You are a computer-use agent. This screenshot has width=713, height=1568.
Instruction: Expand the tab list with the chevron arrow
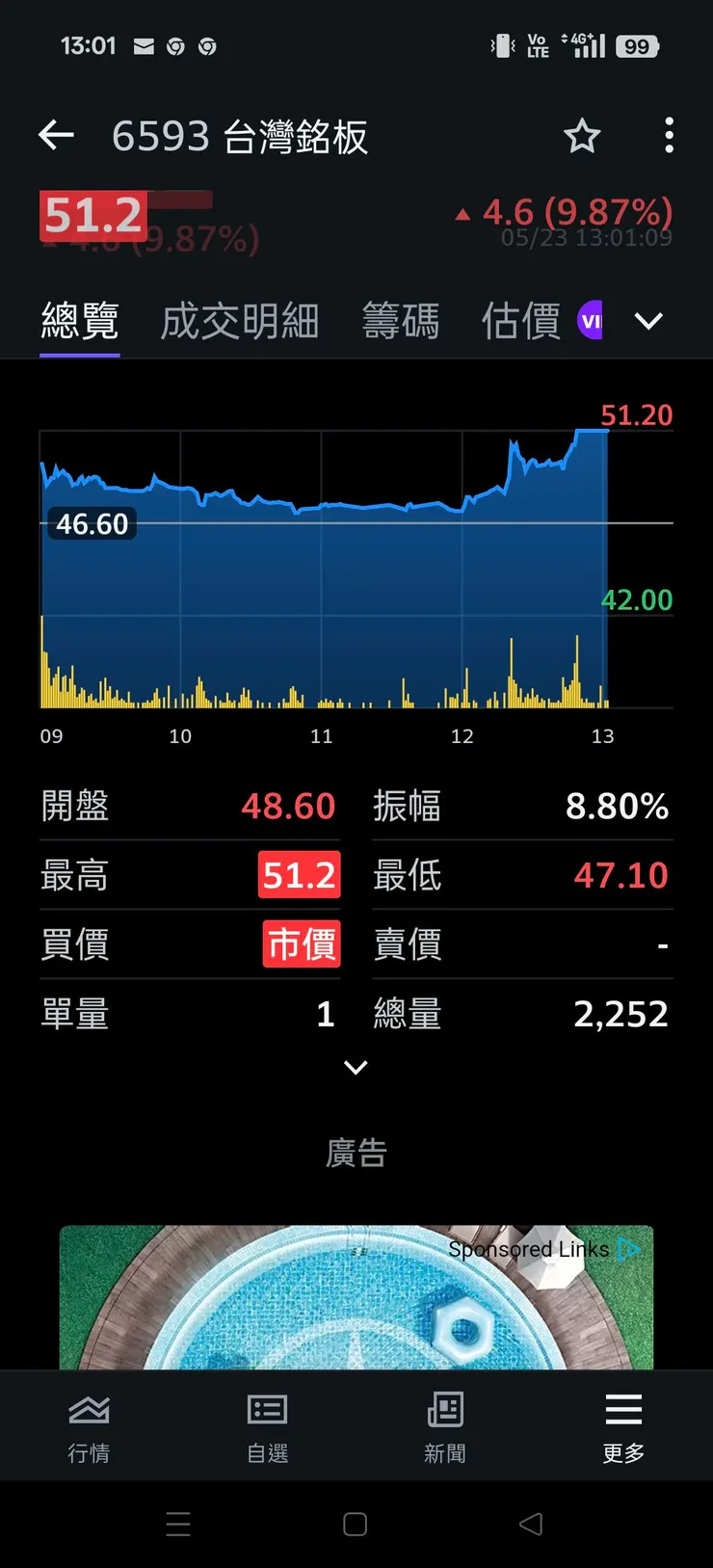coord(648,320)
